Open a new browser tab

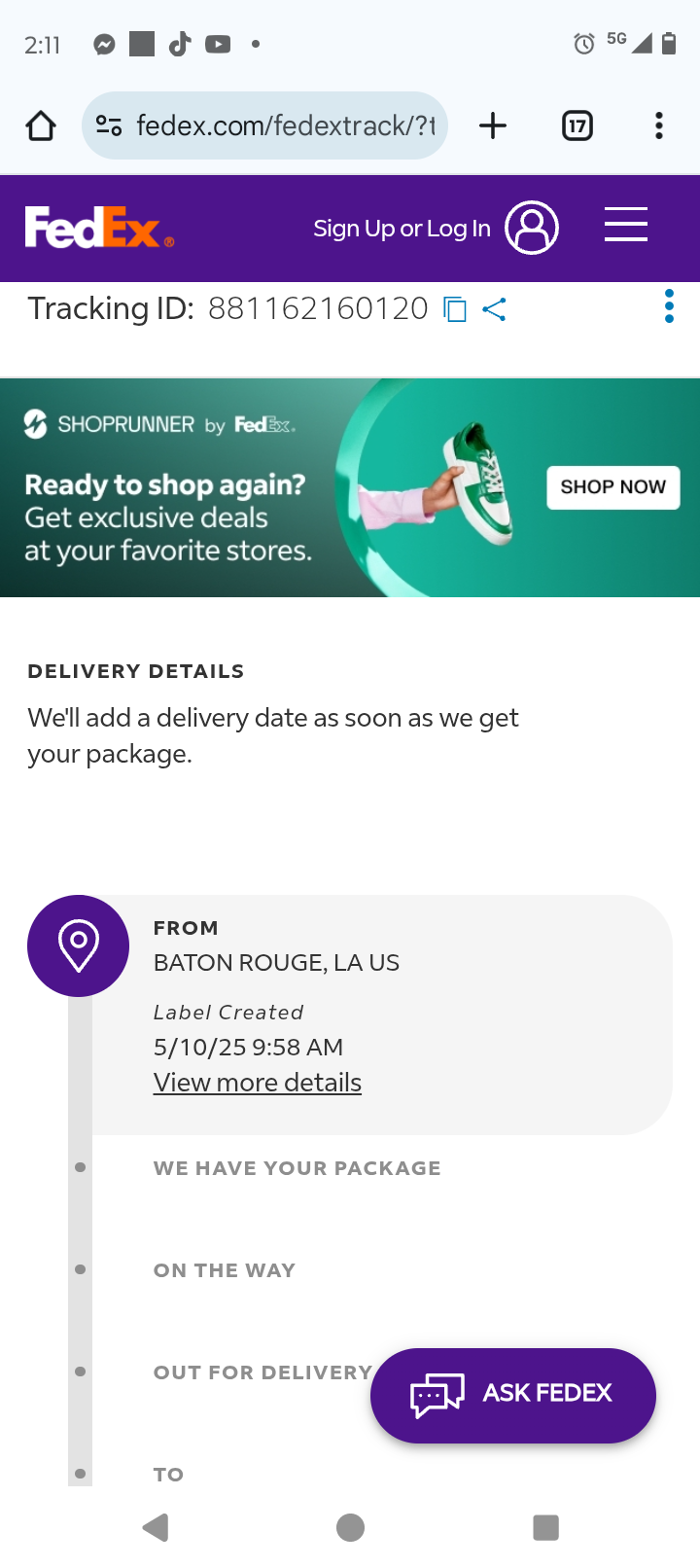(x=493, y=125)
